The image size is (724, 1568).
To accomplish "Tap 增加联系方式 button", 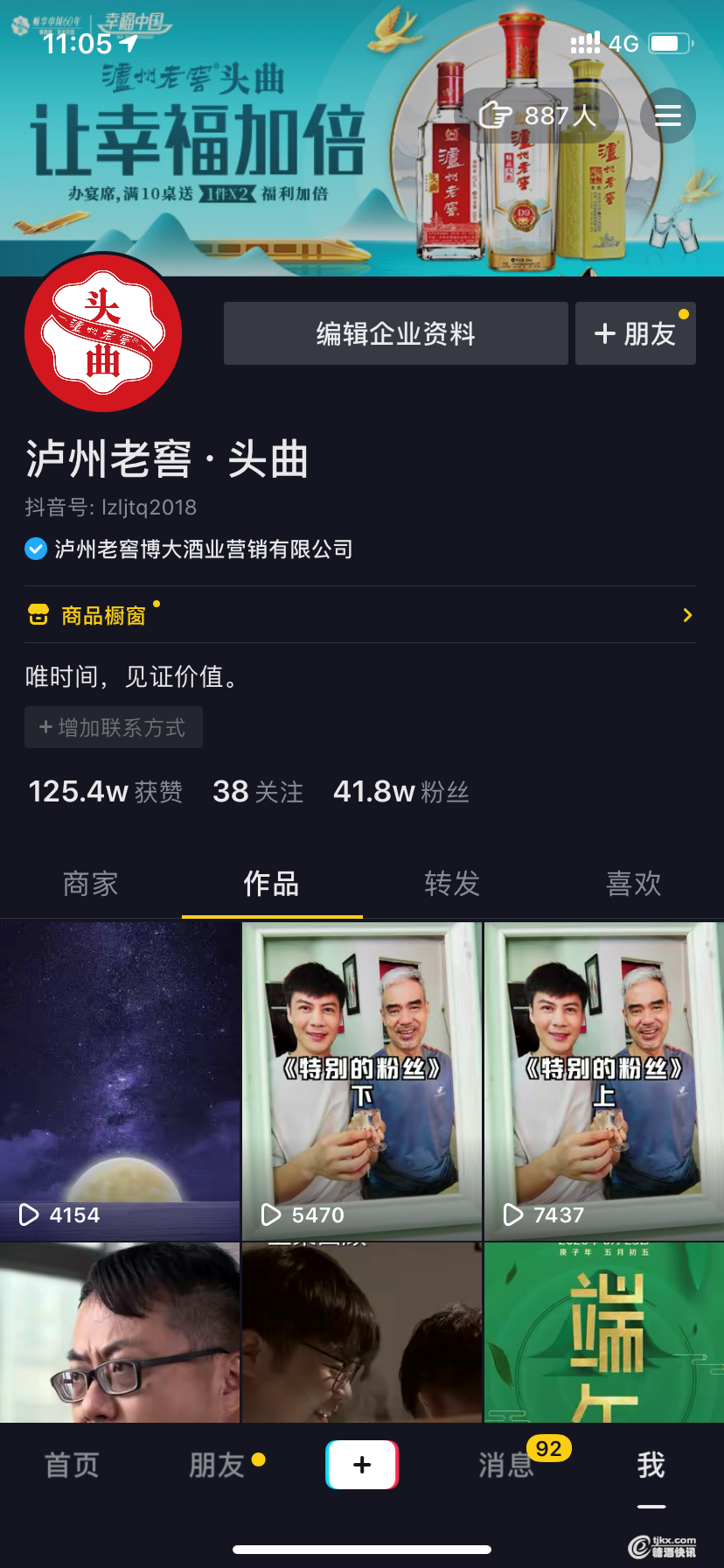I will 114,727.
